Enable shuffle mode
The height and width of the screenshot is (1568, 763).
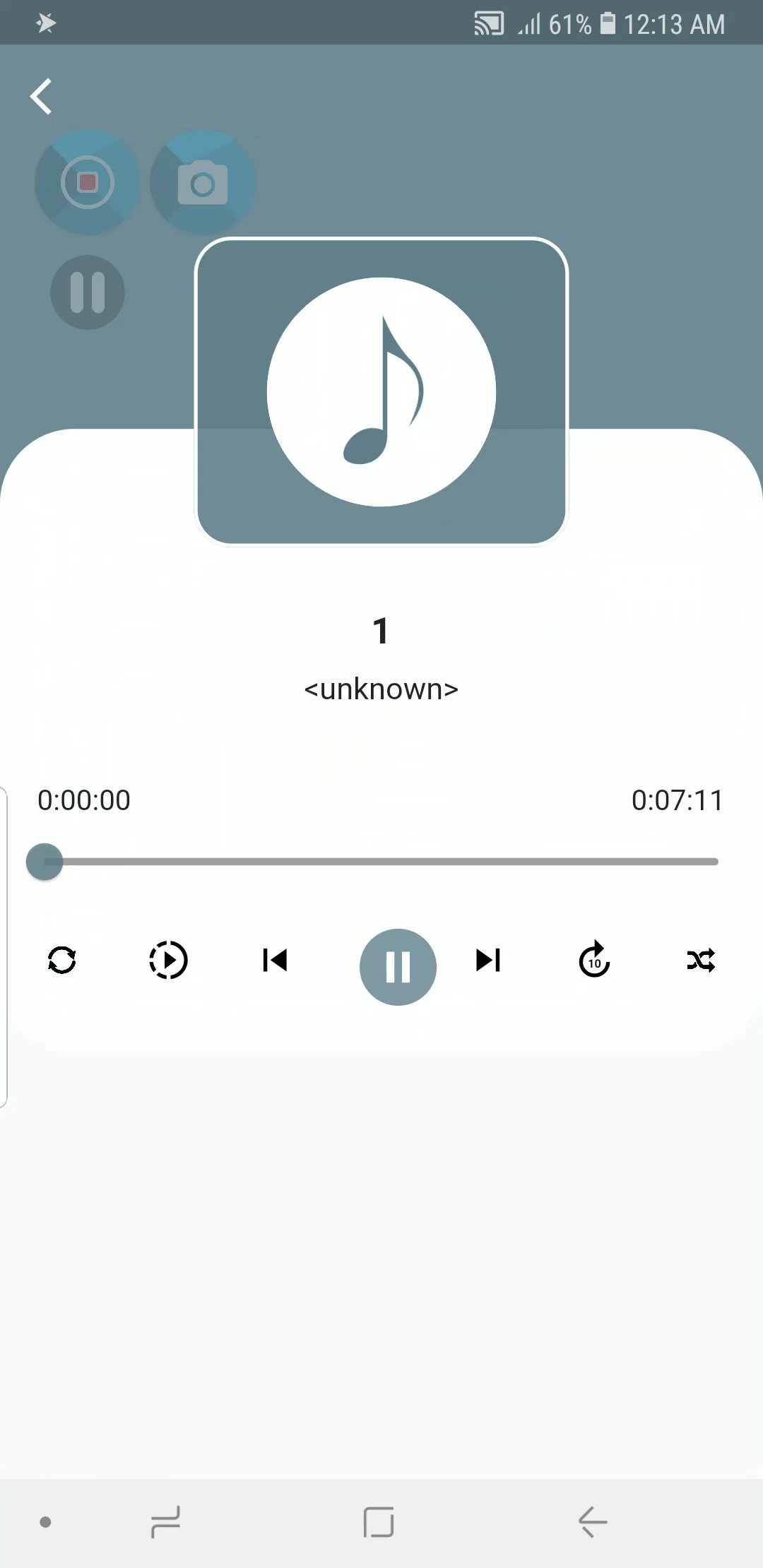click(700, 959)
